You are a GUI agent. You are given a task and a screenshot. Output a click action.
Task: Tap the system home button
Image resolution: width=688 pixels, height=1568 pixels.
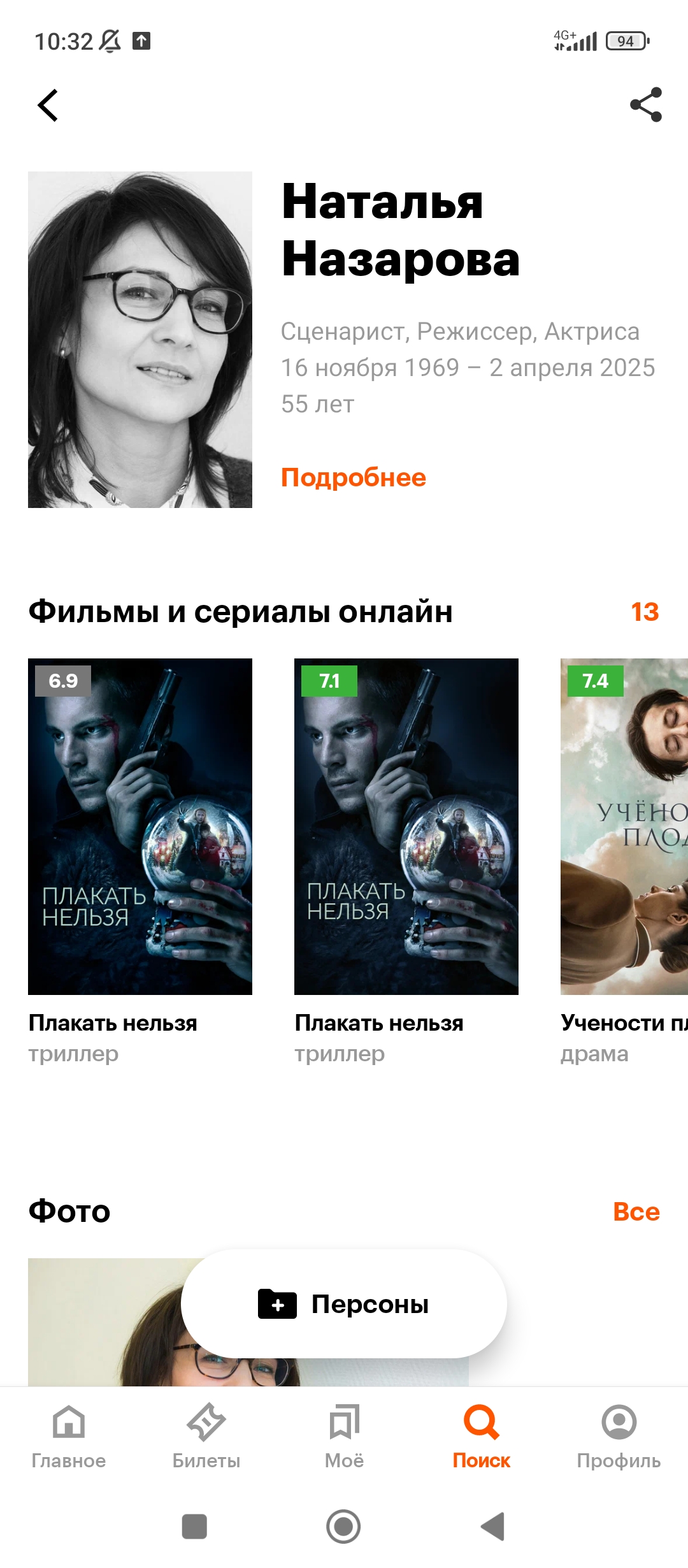[343, 1527]
